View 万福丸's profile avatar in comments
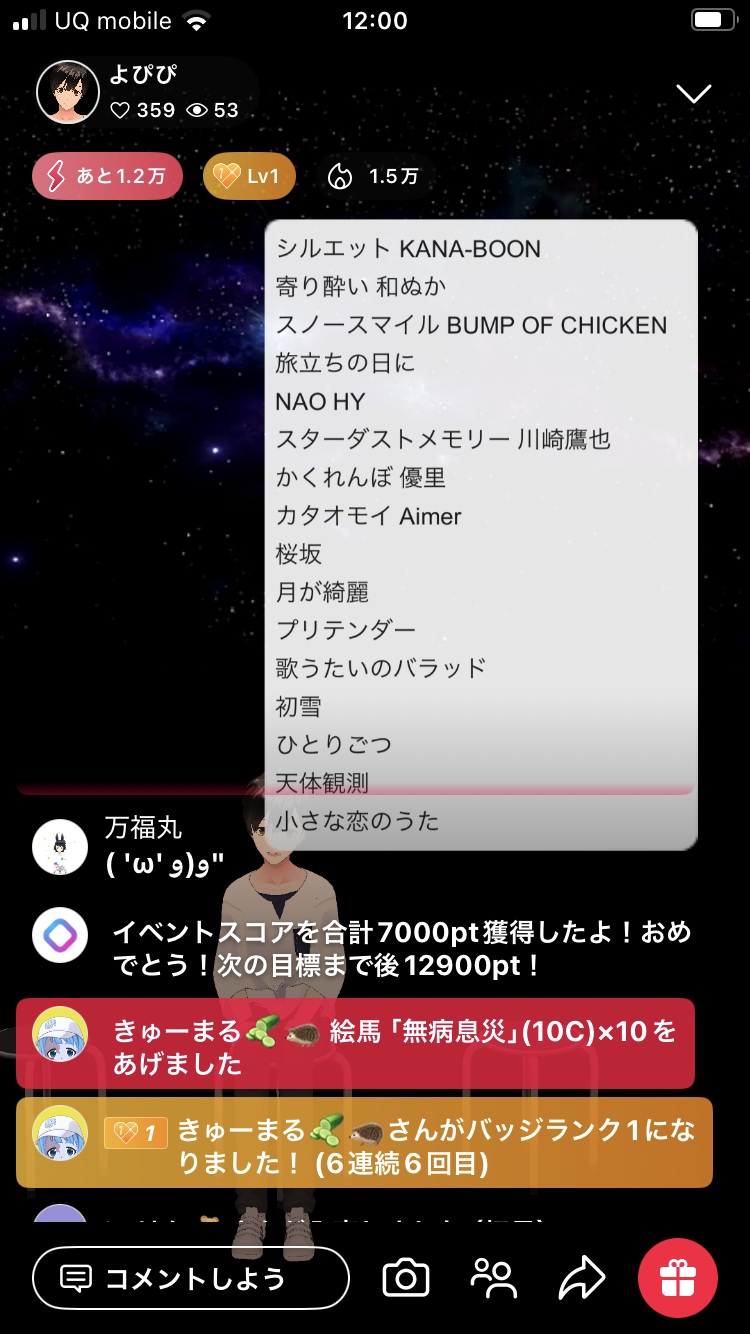Viewport: 750px width, 1334px height. pos(60,847)
